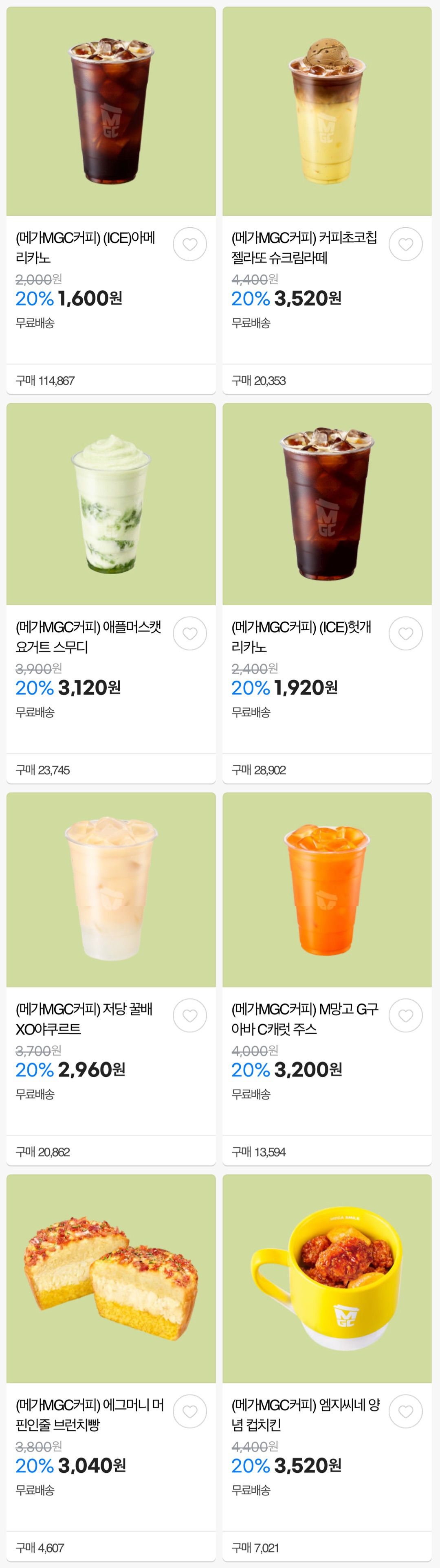Like the 커피초코칩 젤라또 슈크림라떼 item
Viewport: 440px width, 1568px height.
coord(405,244)
